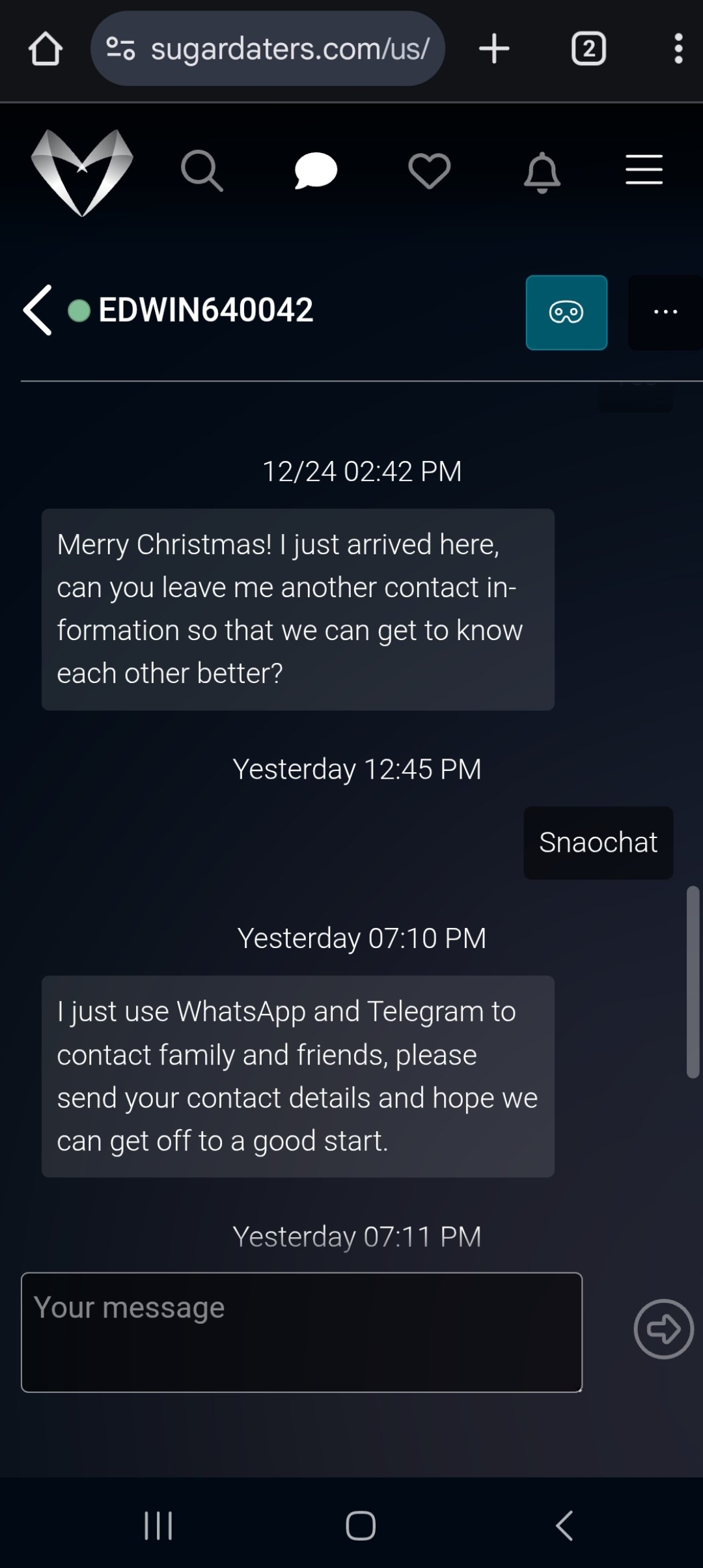Go to the browser home page
The image size is (703, 1568).
tap(46, 49)
